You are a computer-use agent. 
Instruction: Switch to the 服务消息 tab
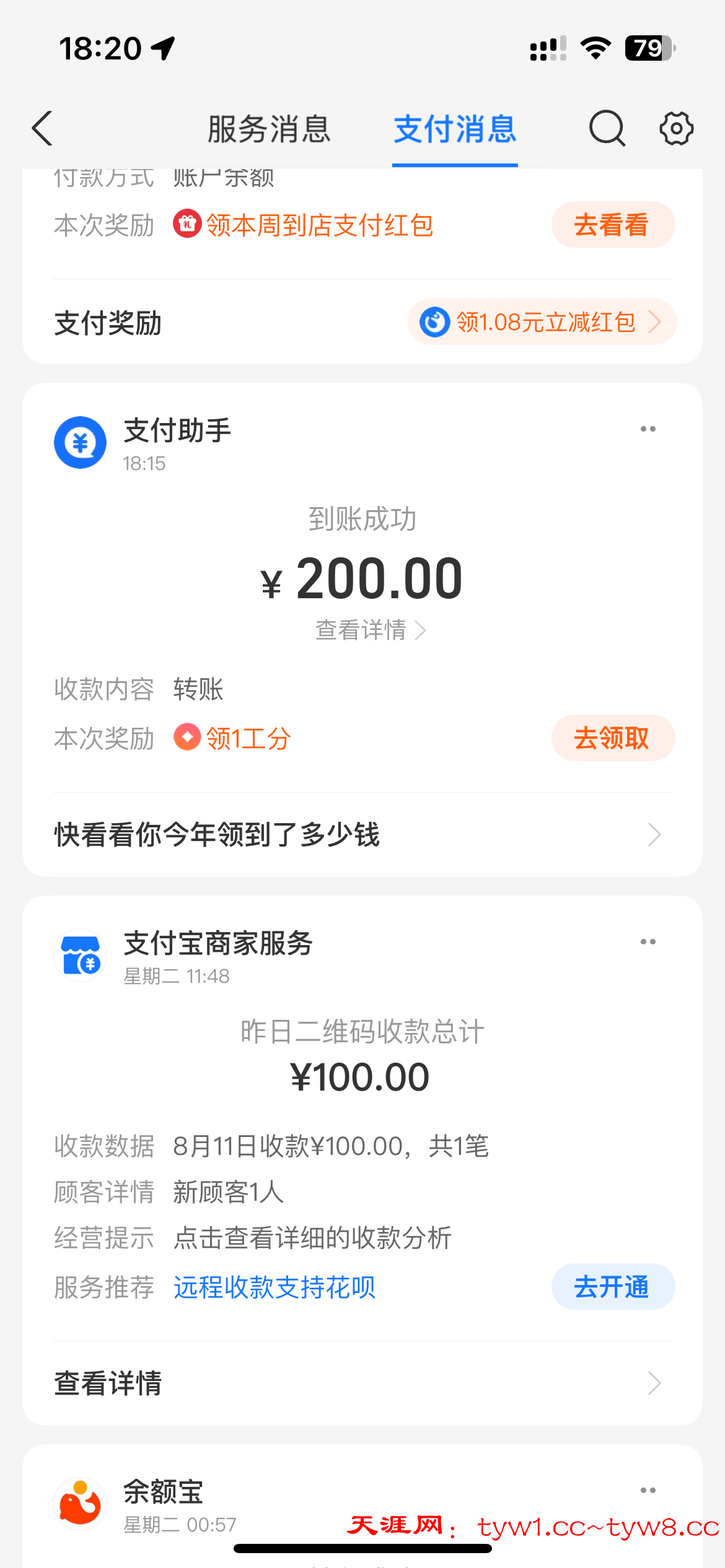pos(269,129)
